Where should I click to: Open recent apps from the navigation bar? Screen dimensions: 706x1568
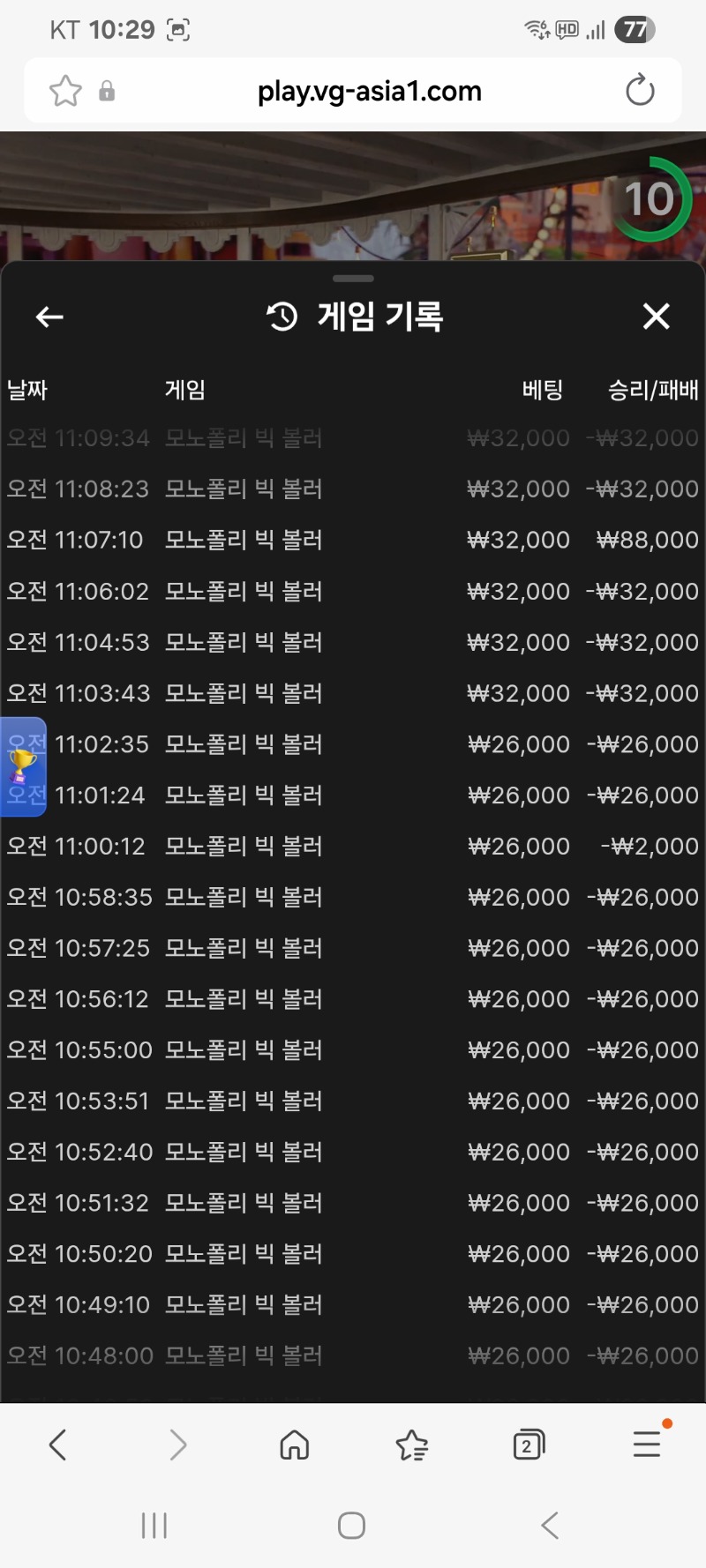[x=154, y=1525]
